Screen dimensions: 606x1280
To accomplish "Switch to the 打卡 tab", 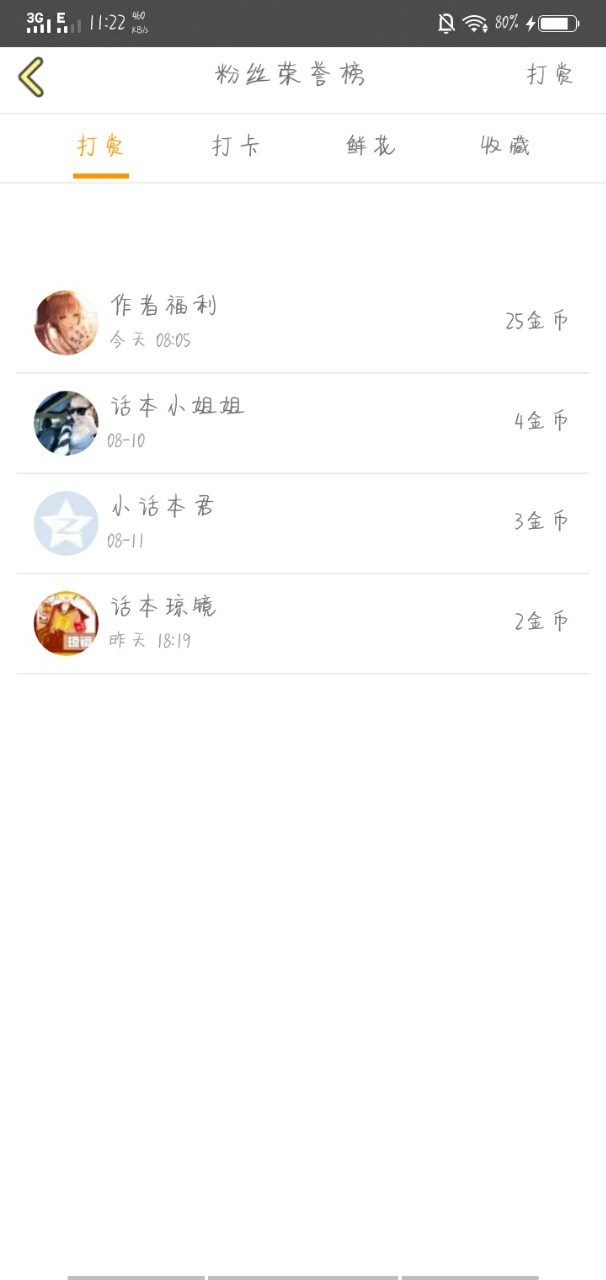I will coord(236,146).
